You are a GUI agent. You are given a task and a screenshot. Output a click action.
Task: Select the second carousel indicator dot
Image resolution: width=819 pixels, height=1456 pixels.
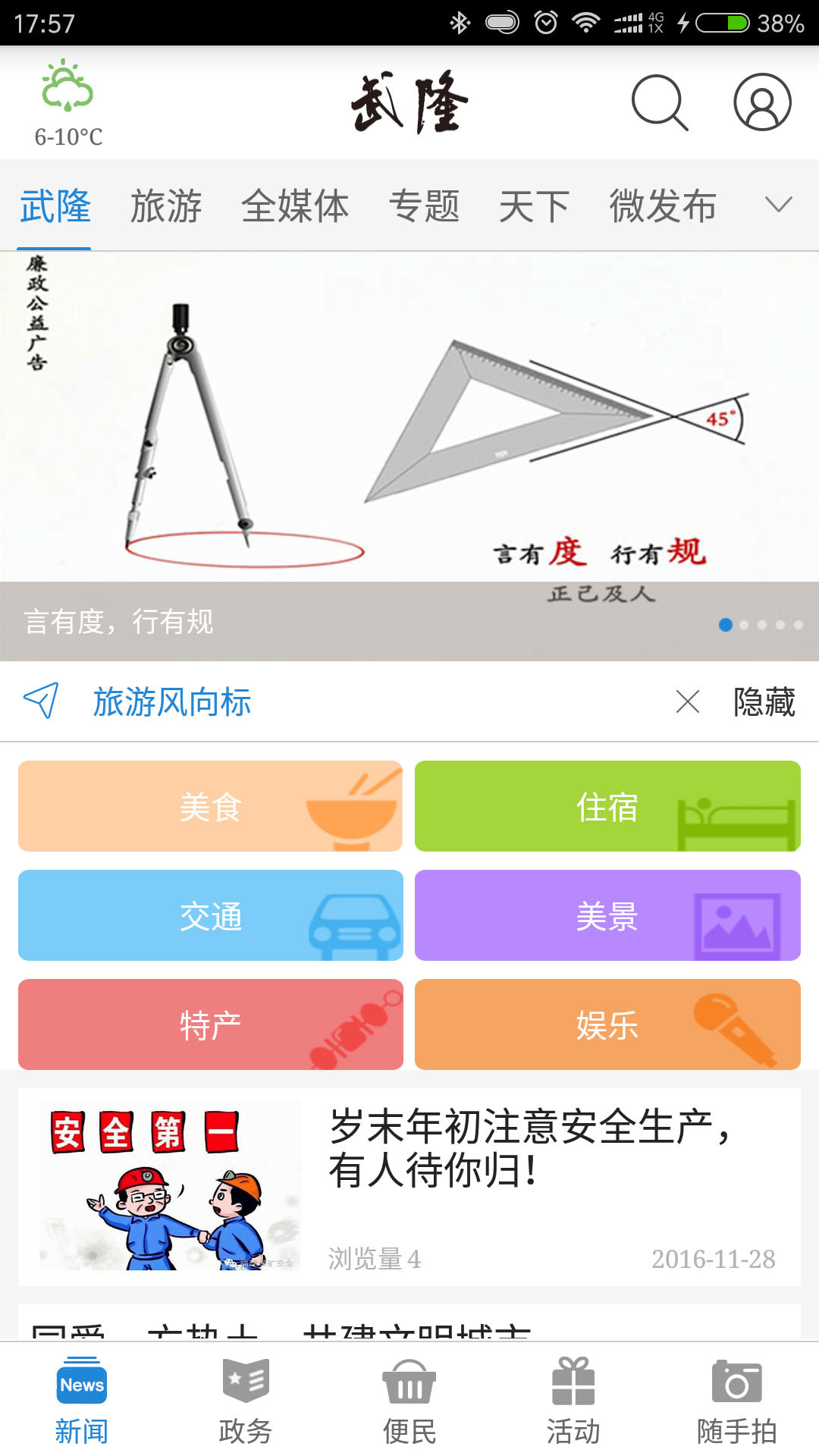(x=745, y=625)
